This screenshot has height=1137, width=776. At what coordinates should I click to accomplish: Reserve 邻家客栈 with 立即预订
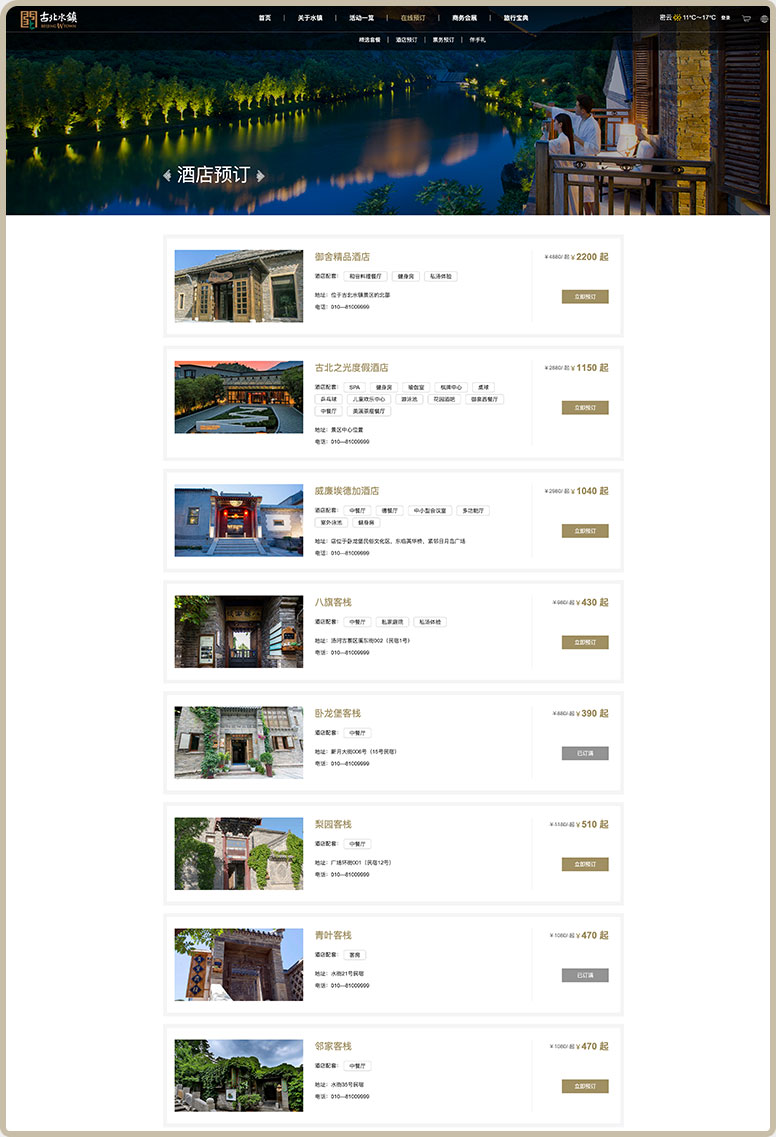click(x=585, y=1086)
